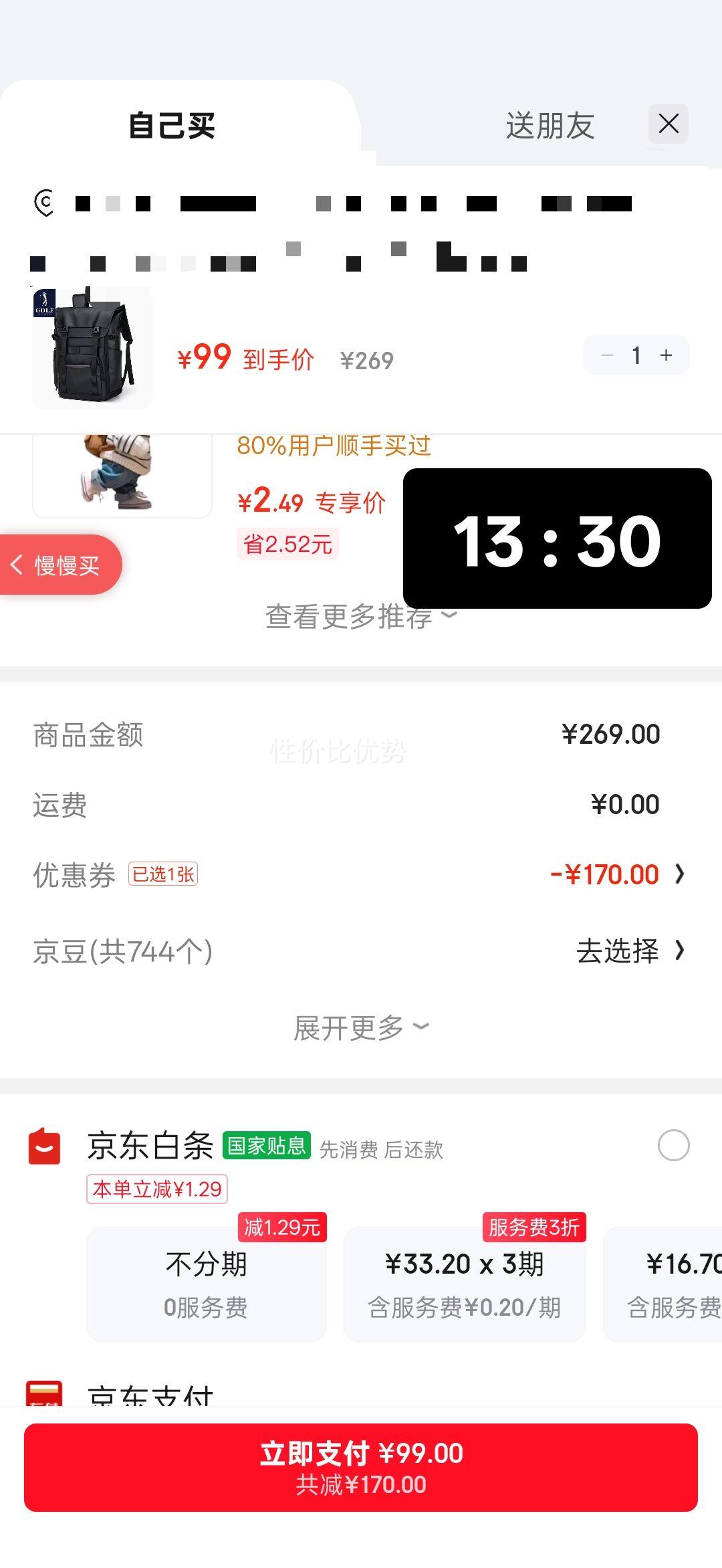Click the 已选1张 coupon tag

click(x=162, y=874)
